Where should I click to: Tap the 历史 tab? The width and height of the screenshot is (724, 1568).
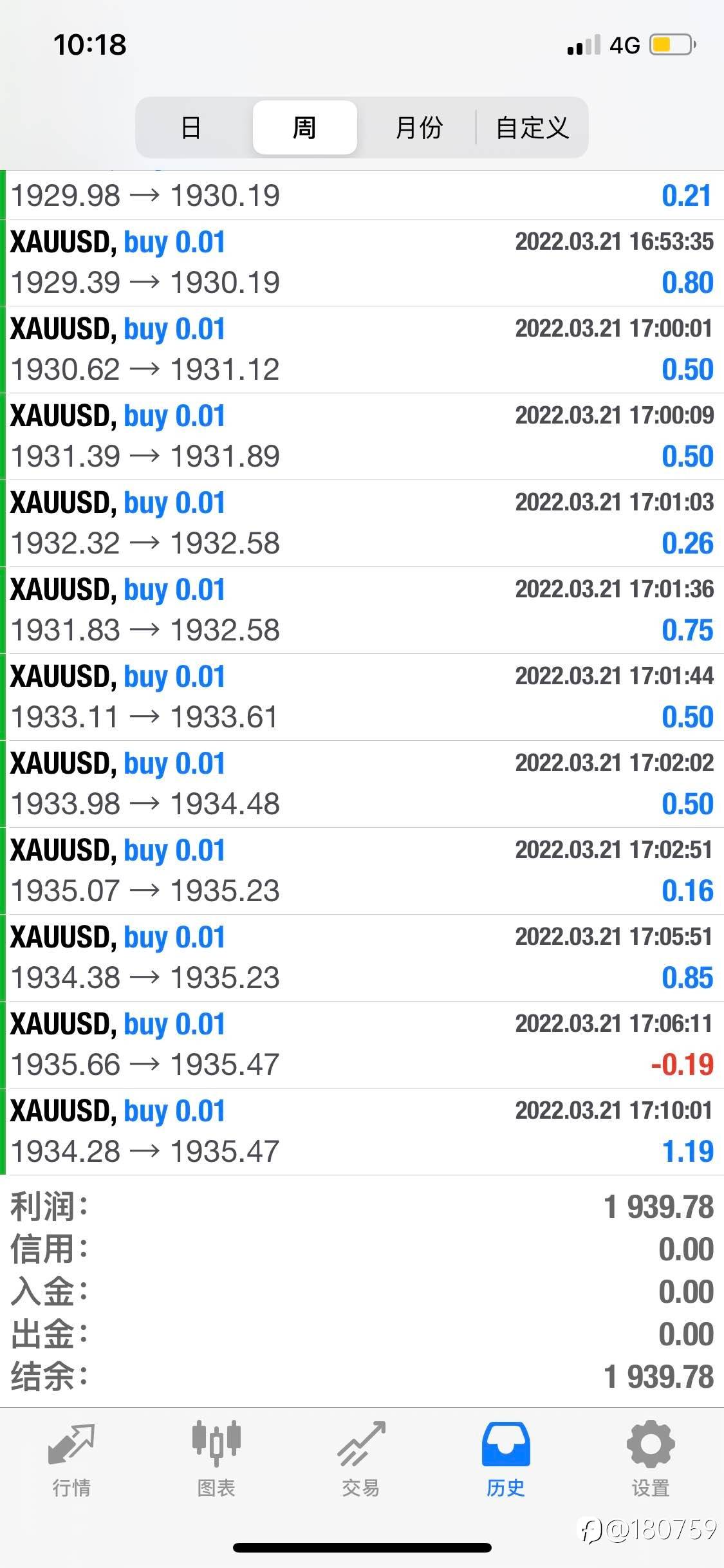[506, 1459]
